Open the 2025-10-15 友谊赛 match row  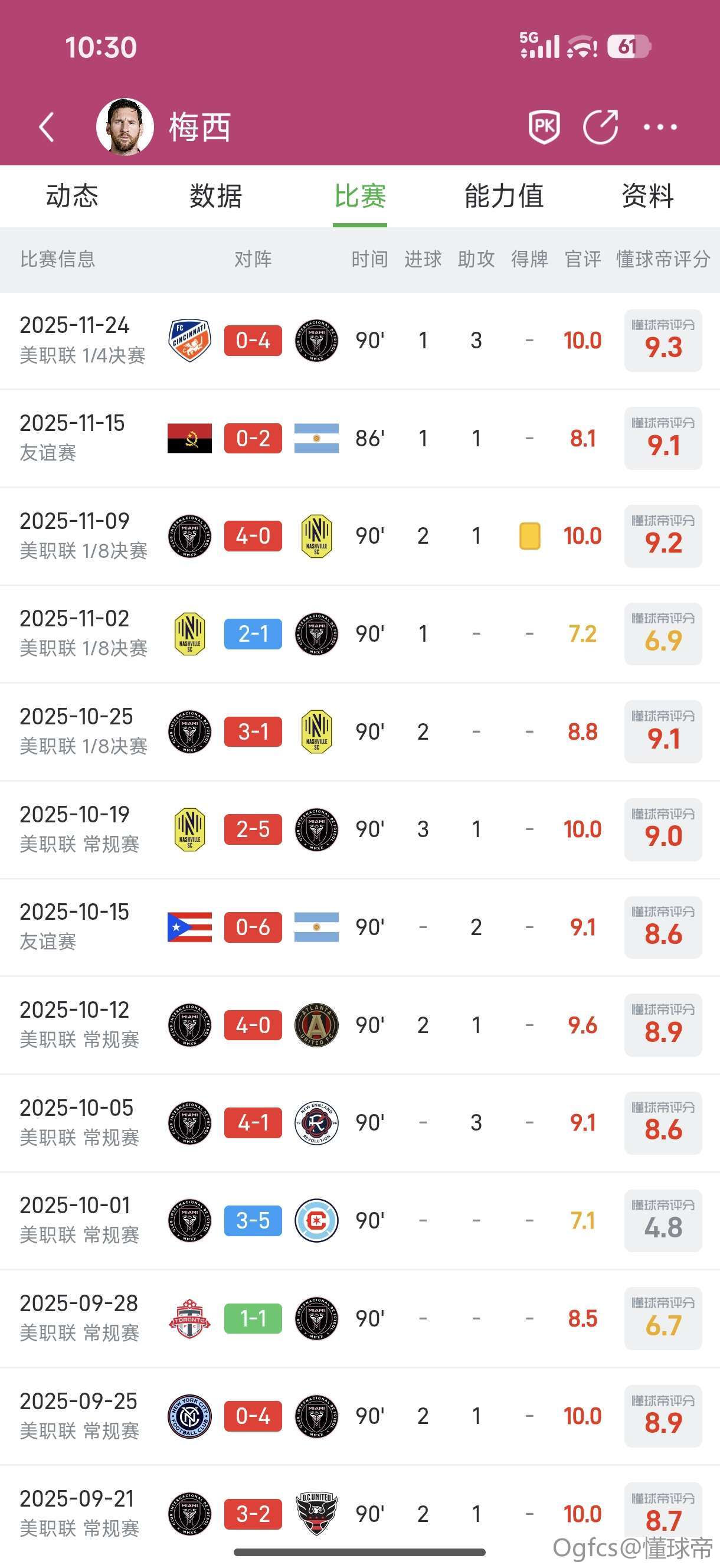click(x=253, y=927)
